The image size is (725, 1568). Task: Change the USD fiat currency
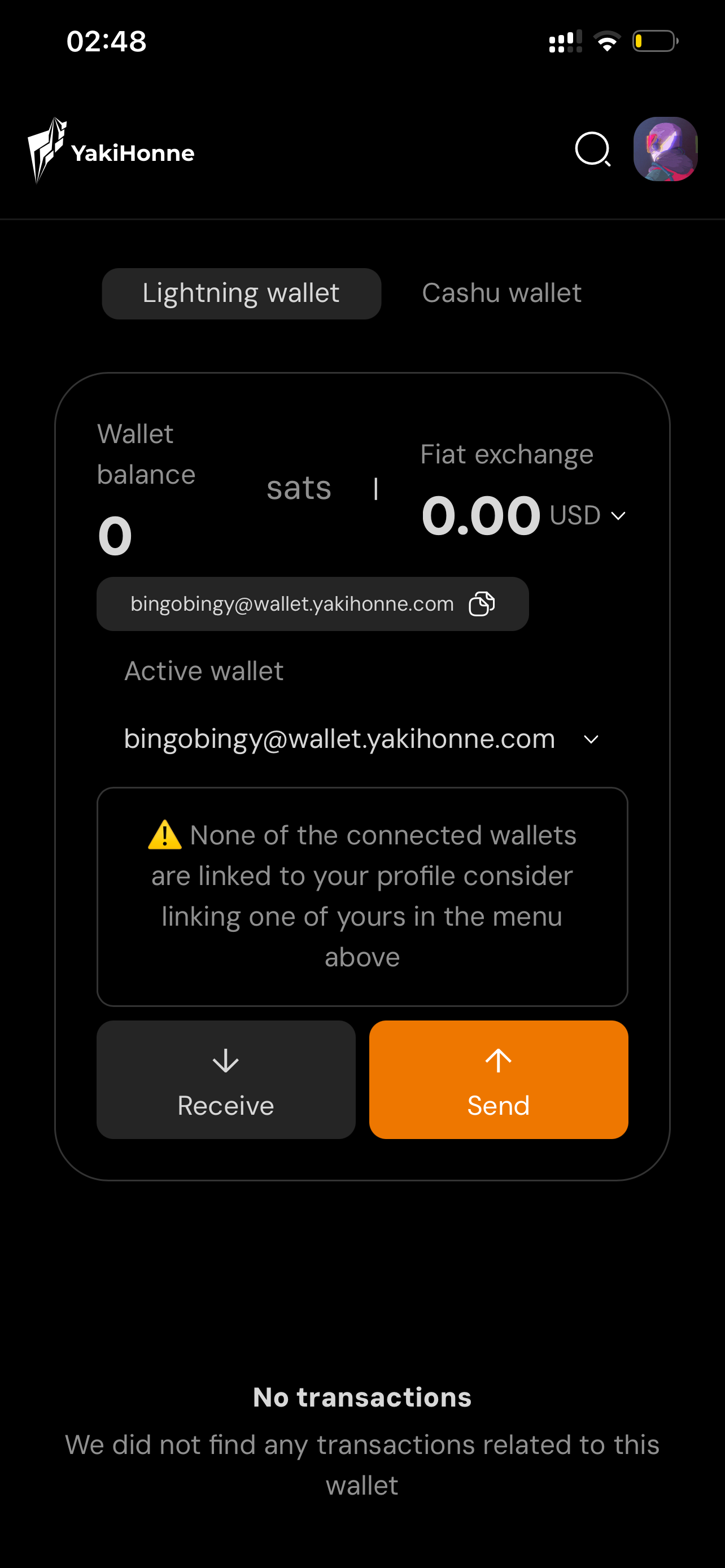tap(588, 515)
